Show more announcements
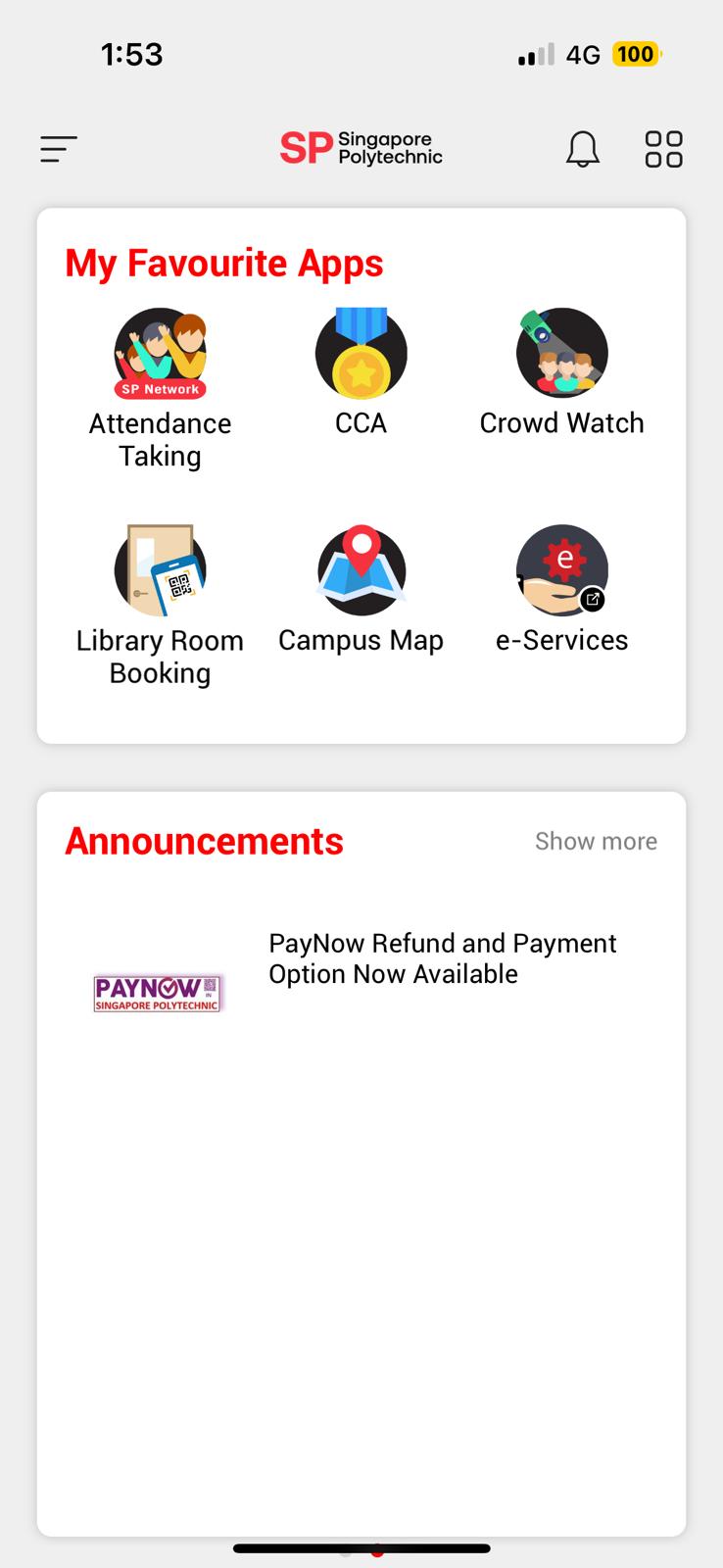Viewport: 723px width, 1568px height. (596, 841)
